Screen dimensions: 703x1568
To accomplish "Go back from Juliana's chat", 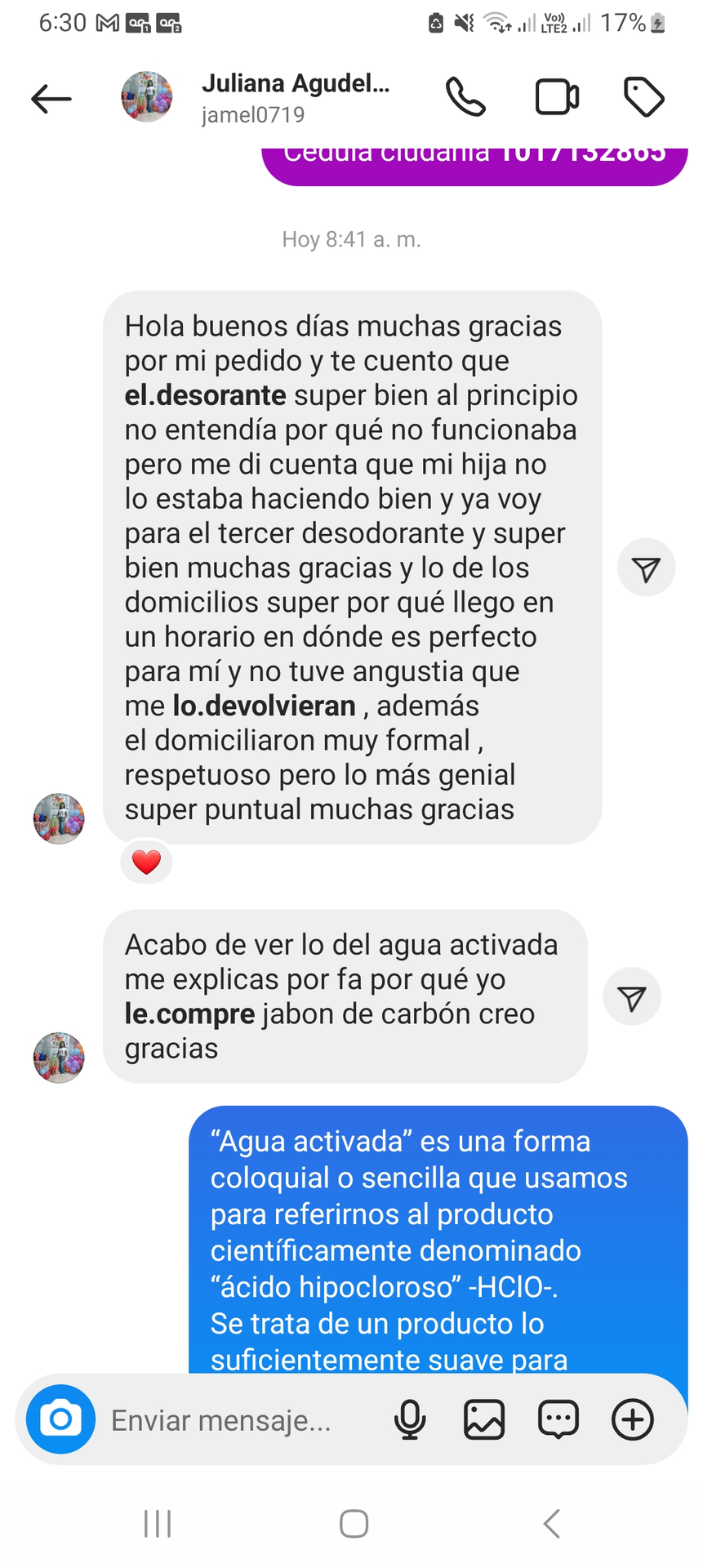I will click(x=51, y=99).
